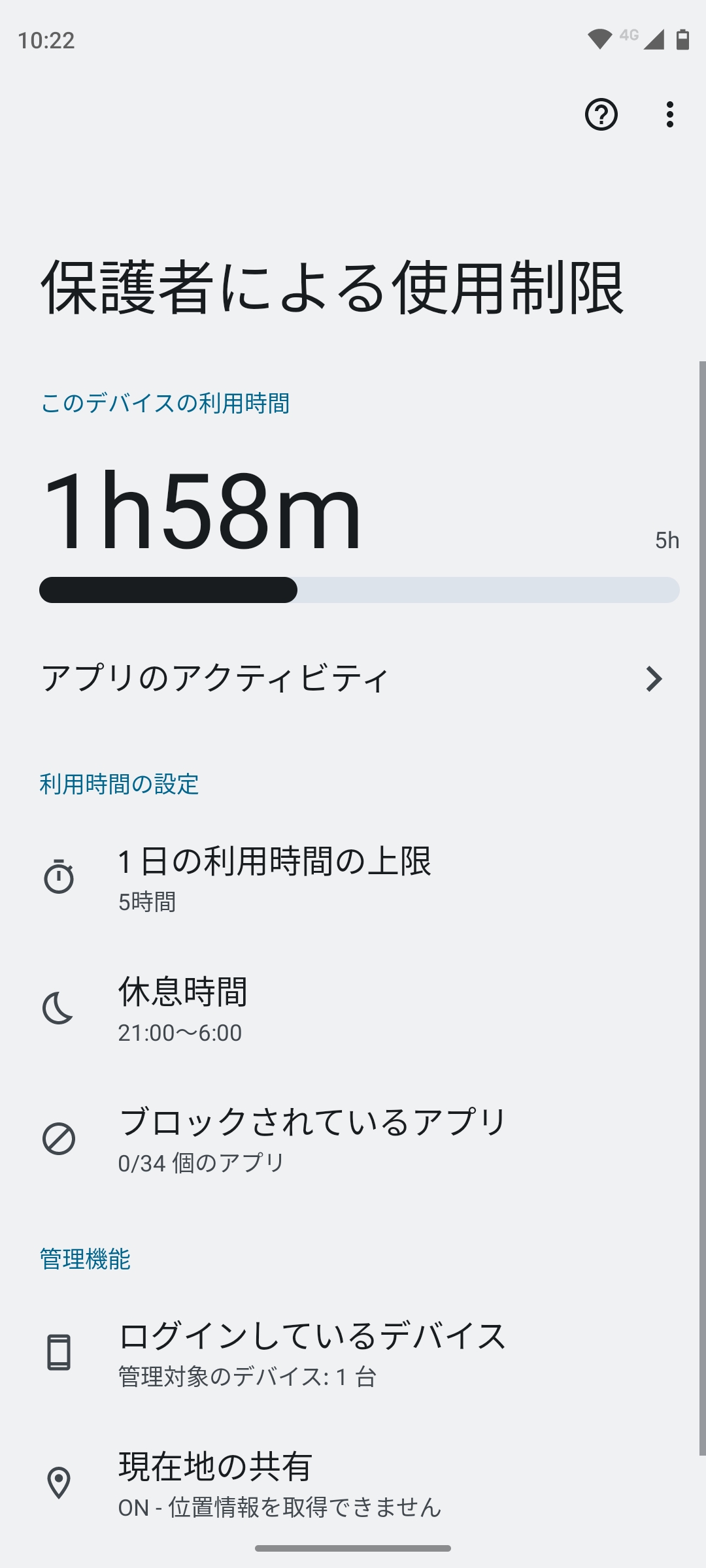706x1568 pixels.
Task: Open ログインしているデバイス setting
Action: pos(312,1352)
